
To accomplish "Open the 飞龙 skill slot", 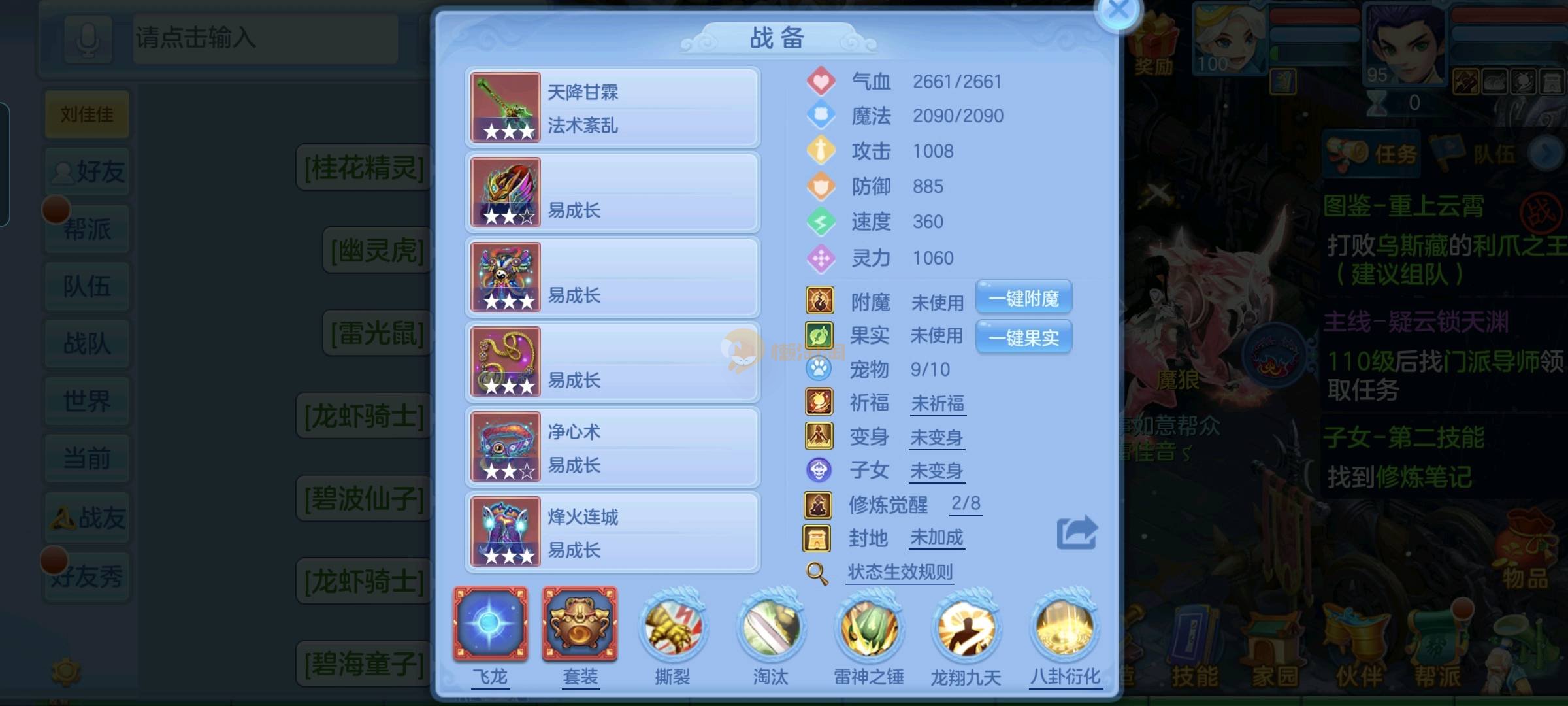I will click(490, 624).
